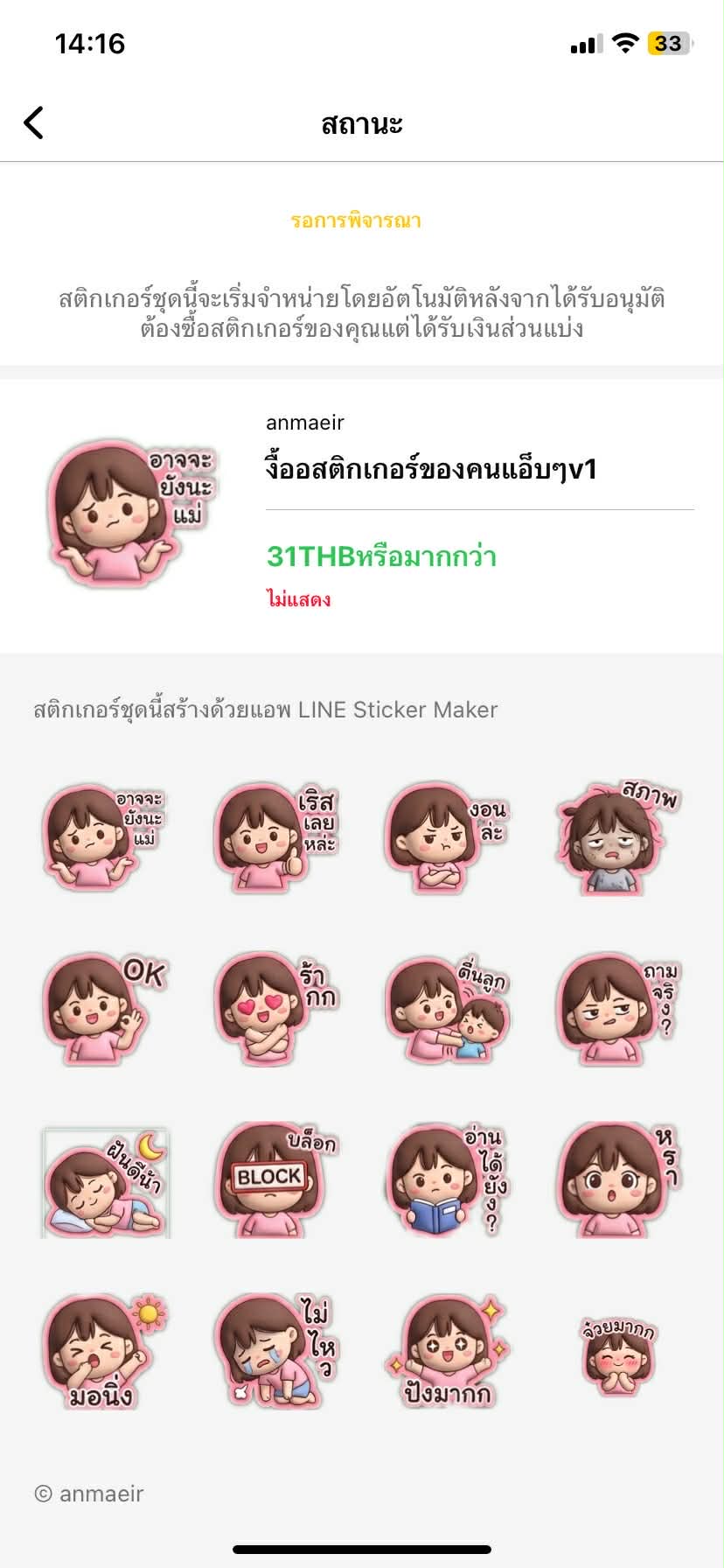This screenshot has height=1568, width=724.
Task: Select the ถามจริง? skeptical sticker
Action: tap(616, 1009)
